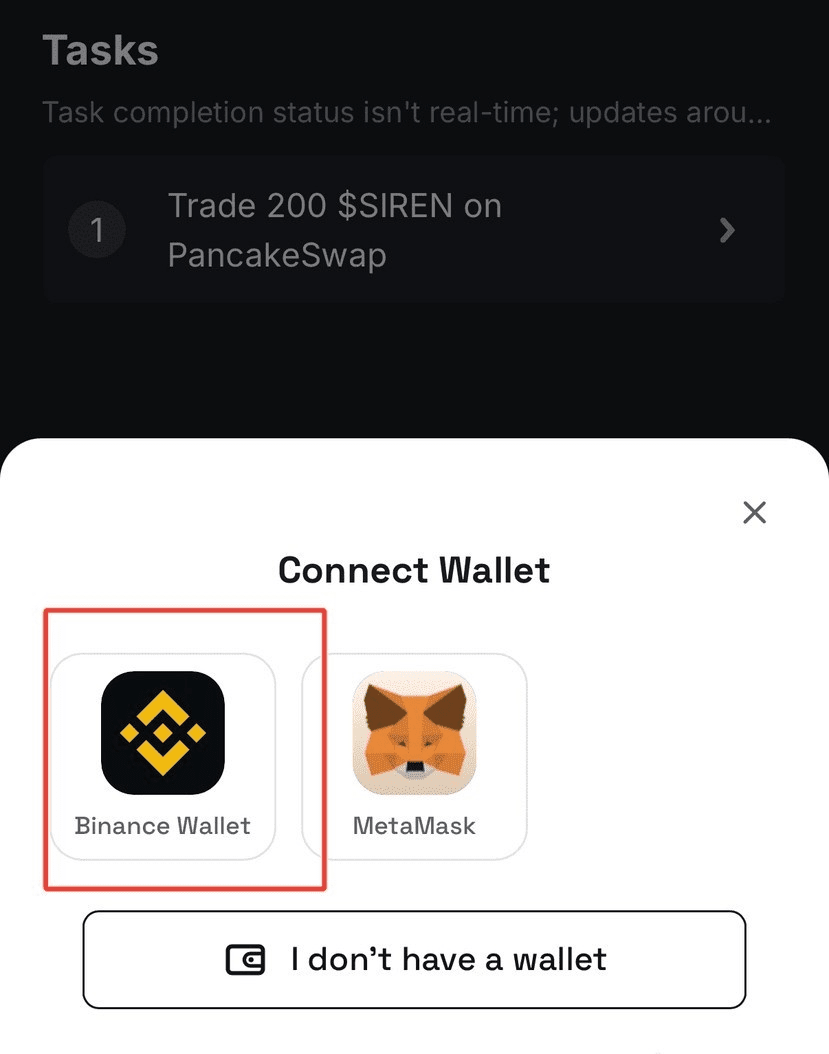The height and width of the screenshot is (1054, 829).
Task: Close the Connect Wallet sheet
Action: point(754,513)
